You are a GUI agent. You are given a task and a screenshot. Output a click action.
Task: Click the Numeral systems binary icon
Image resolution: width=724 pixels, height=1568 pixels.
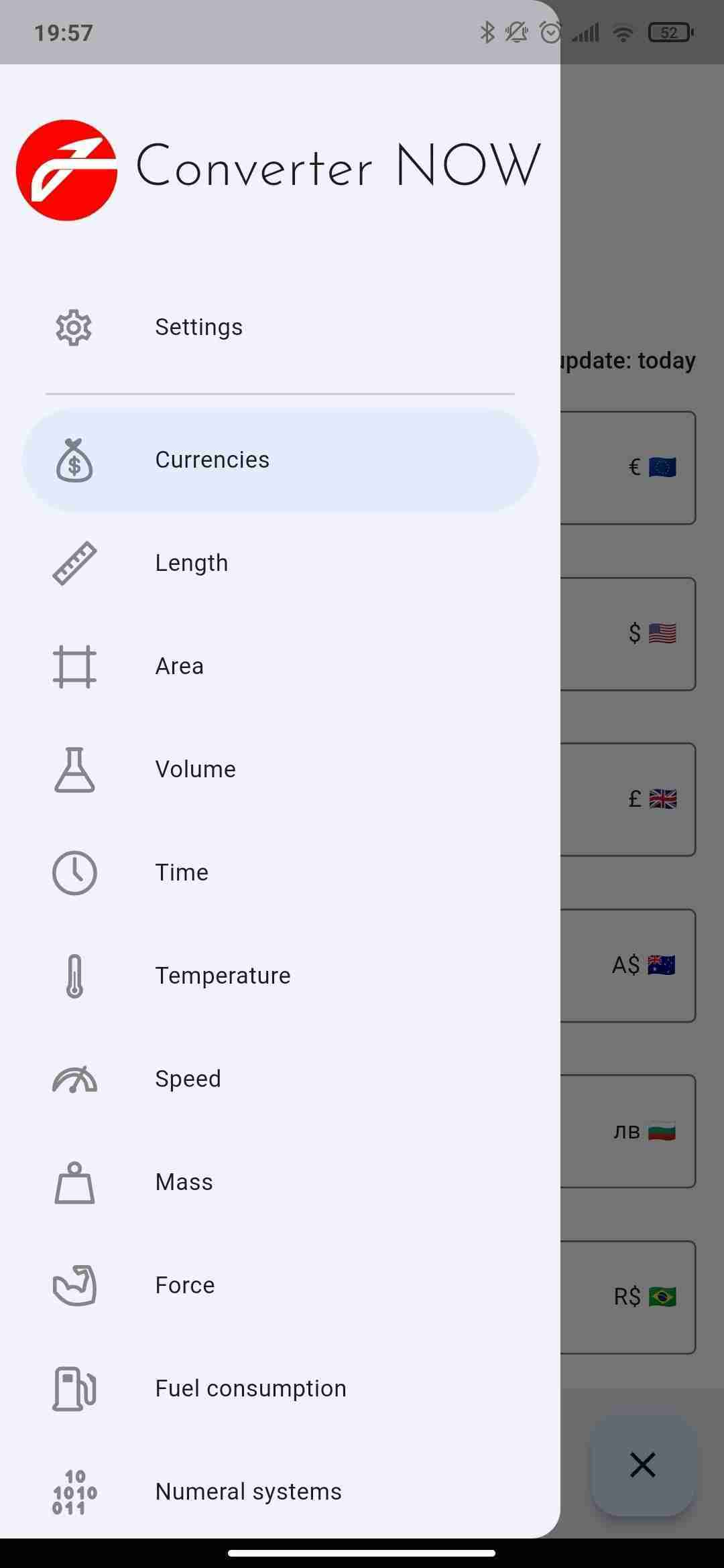tap(74, 1491)
